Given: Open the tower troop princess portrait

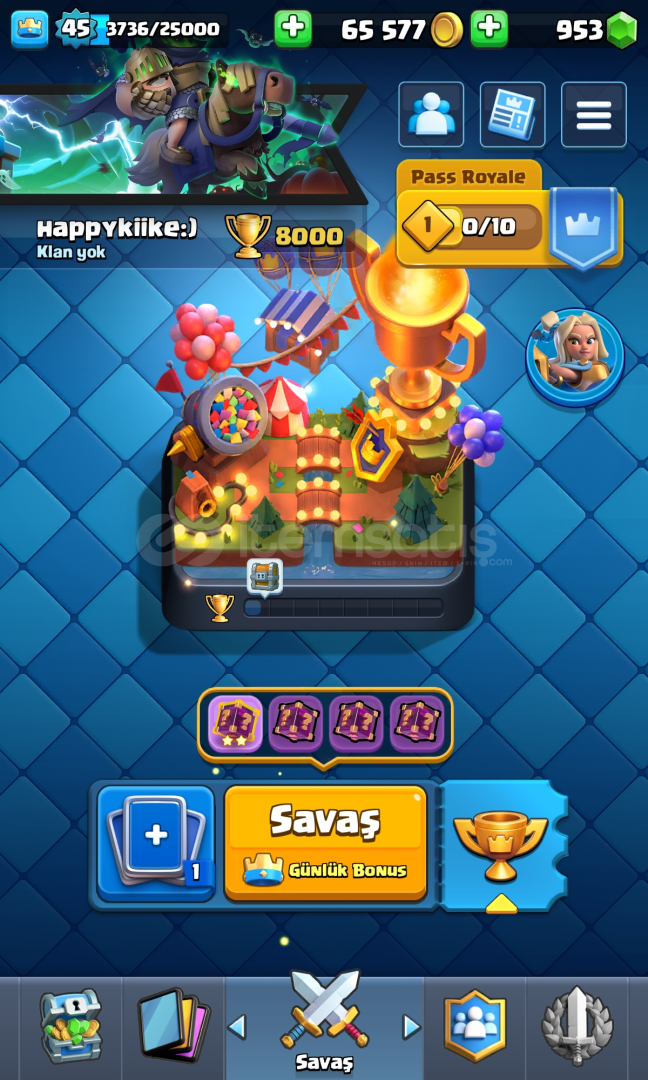Looking at the screenshot, I should coord(575,357).
